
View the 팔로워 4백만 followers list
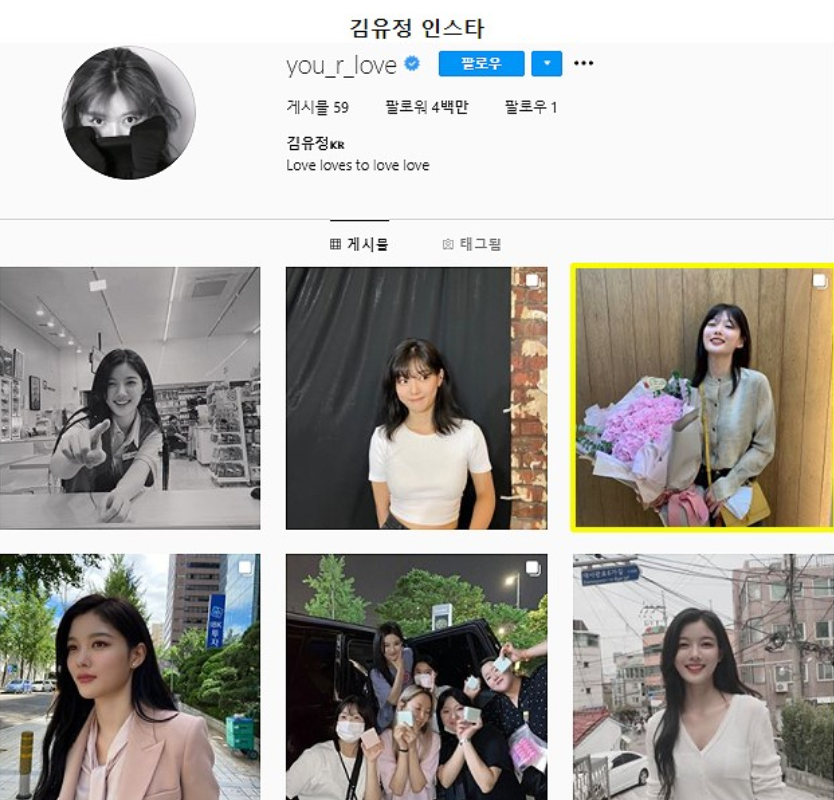point(426,108)
